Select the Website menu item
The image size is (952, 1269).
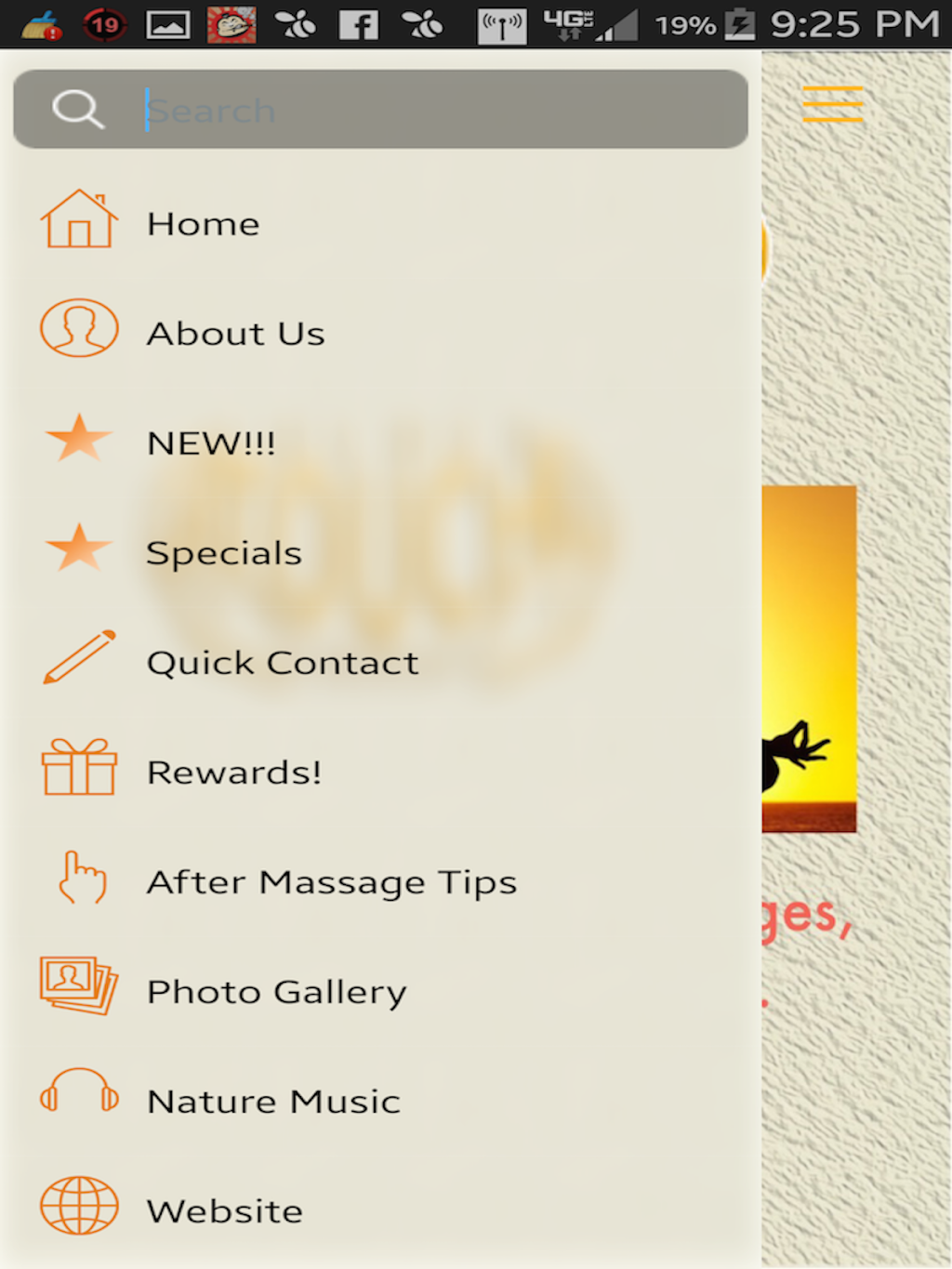224,1211
